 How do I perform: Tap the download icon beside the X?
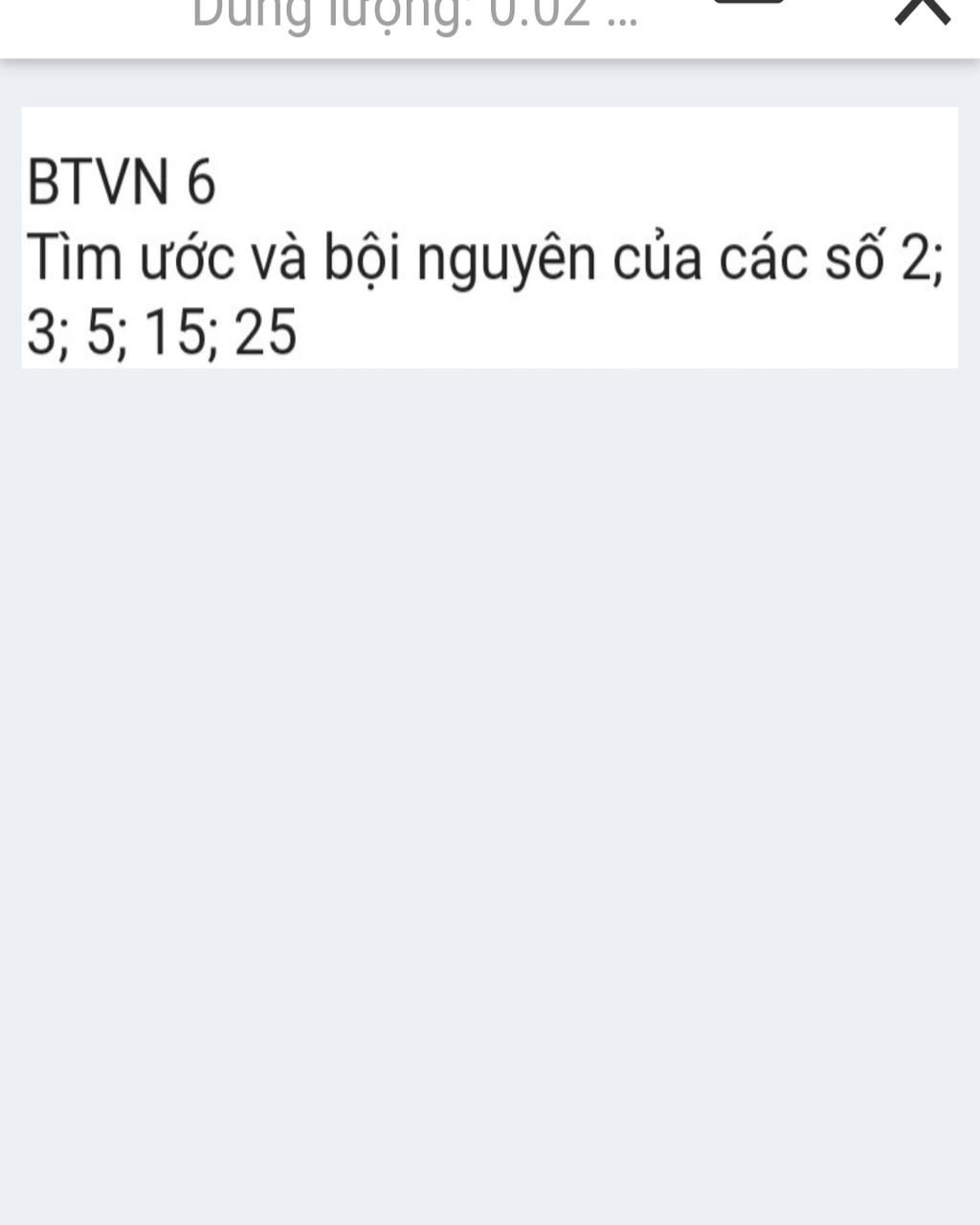pos(748,3)
